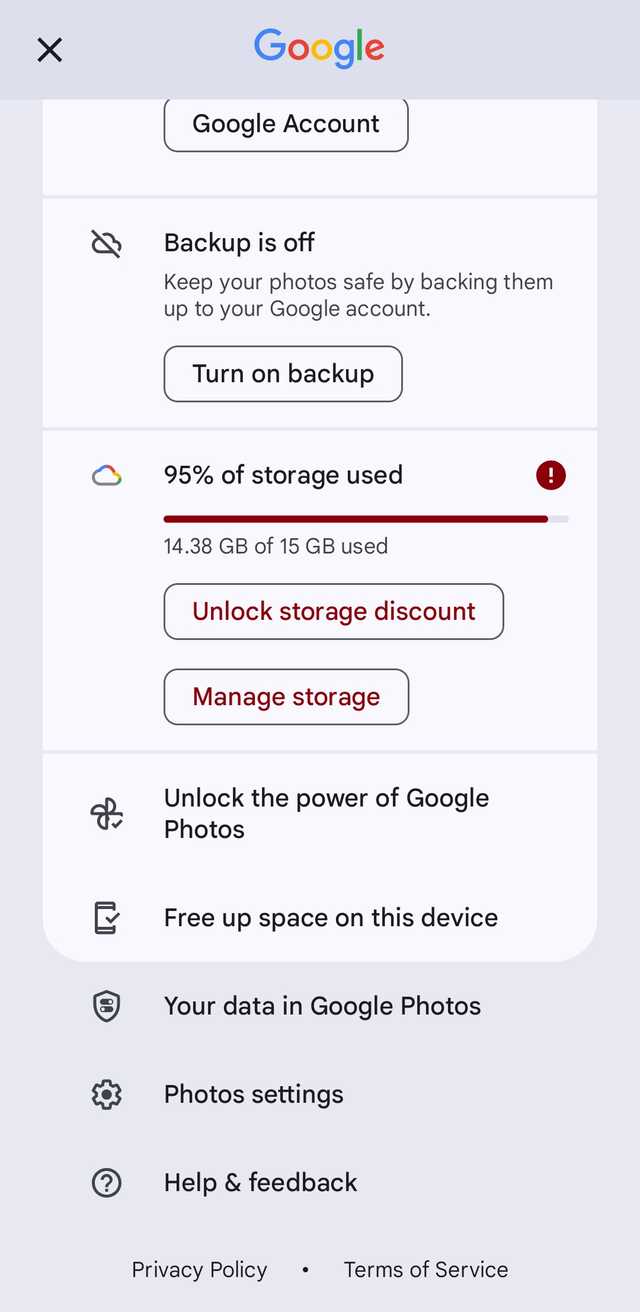Open Your data in Google Photos
The image size is (640, 1312).
[x=320, y=1006]
